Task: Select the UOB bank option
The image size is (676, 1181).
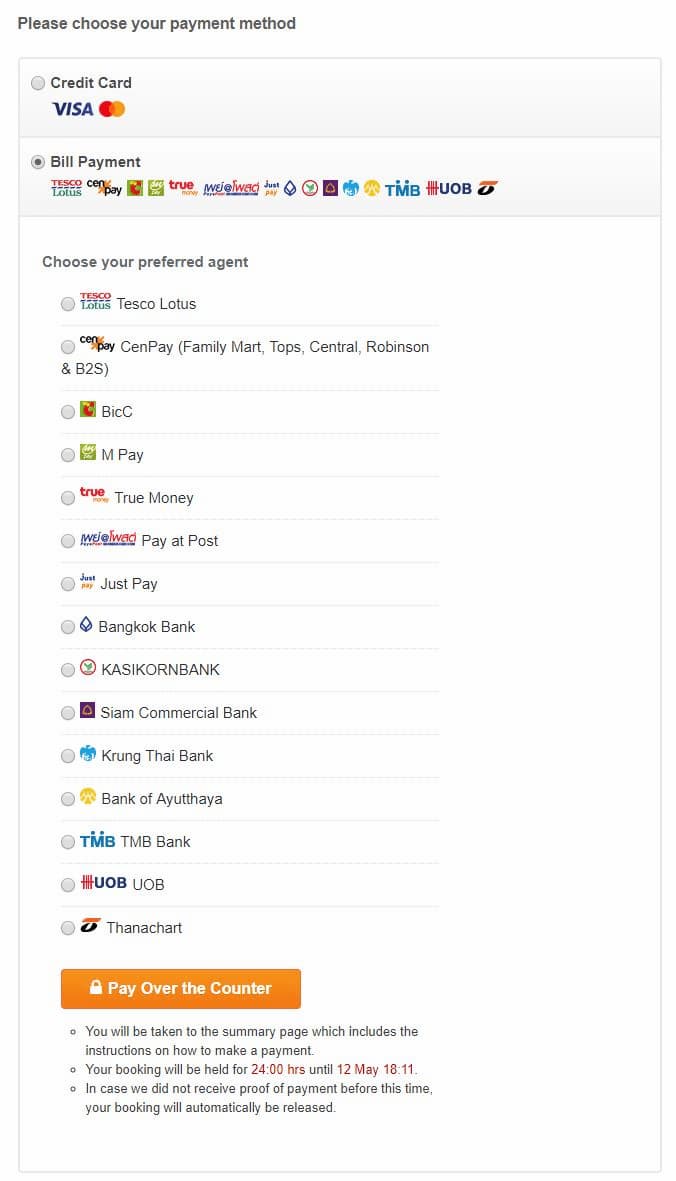Action: (67, 885)
